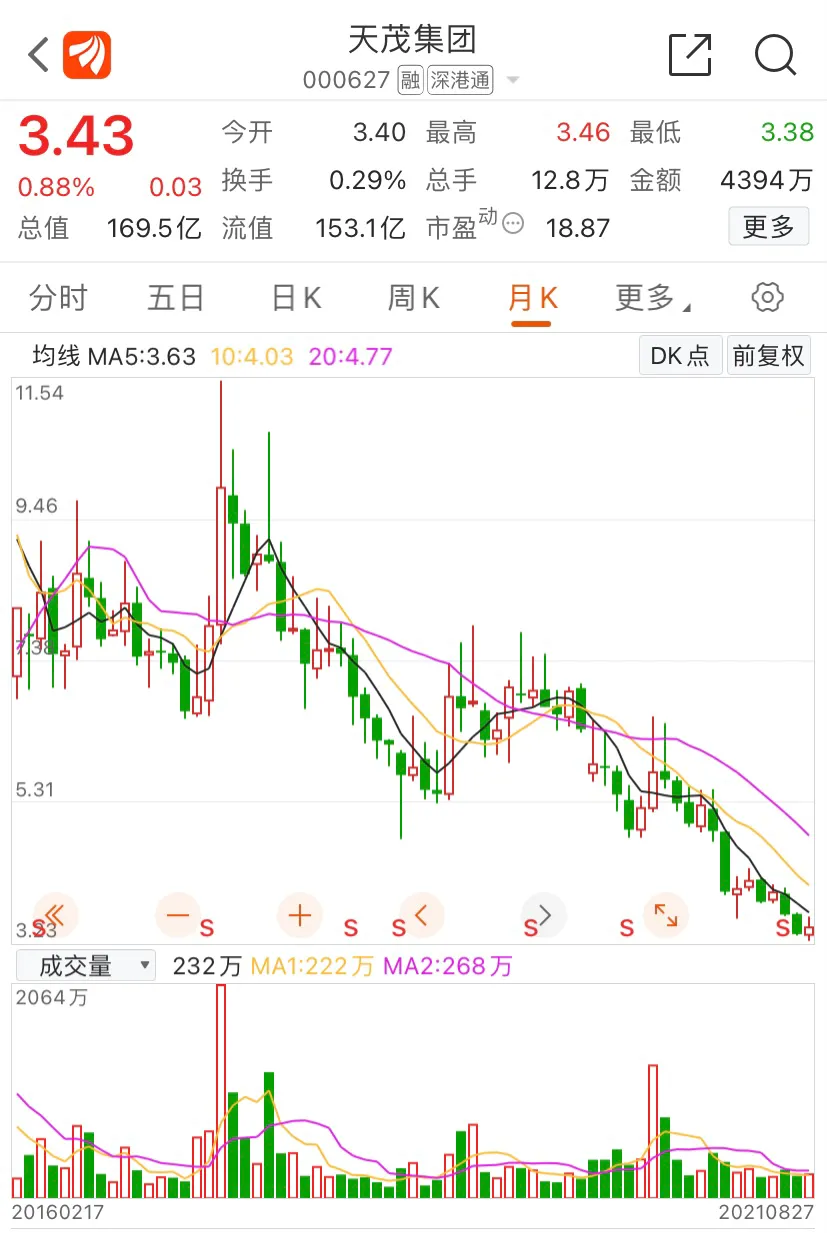Move chart right with the > arrow

coord(545,914)
